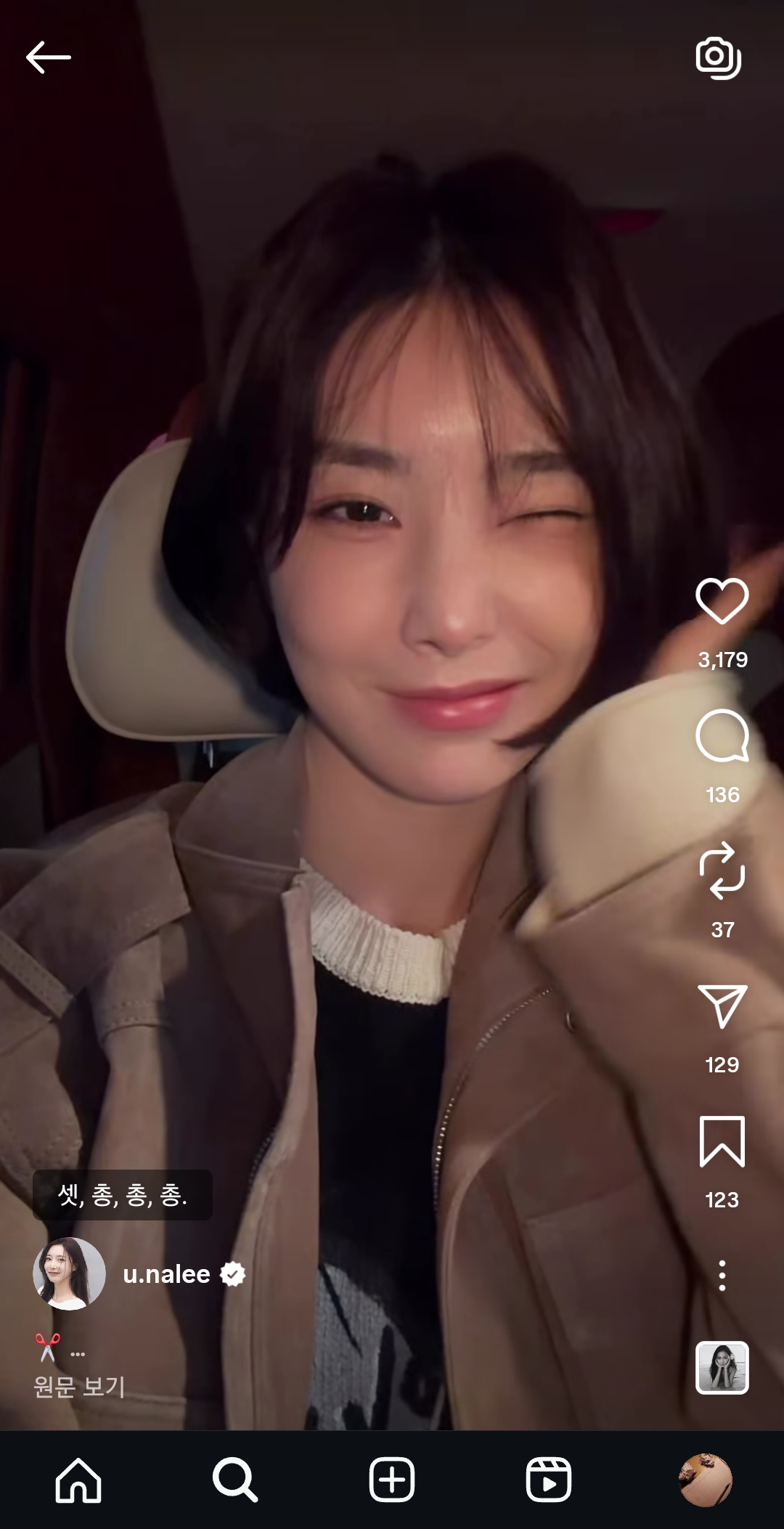This screenshot has height=1529, width=784.
Task: Open the three-dot options menu
Action: click(x=722, y=1276)
